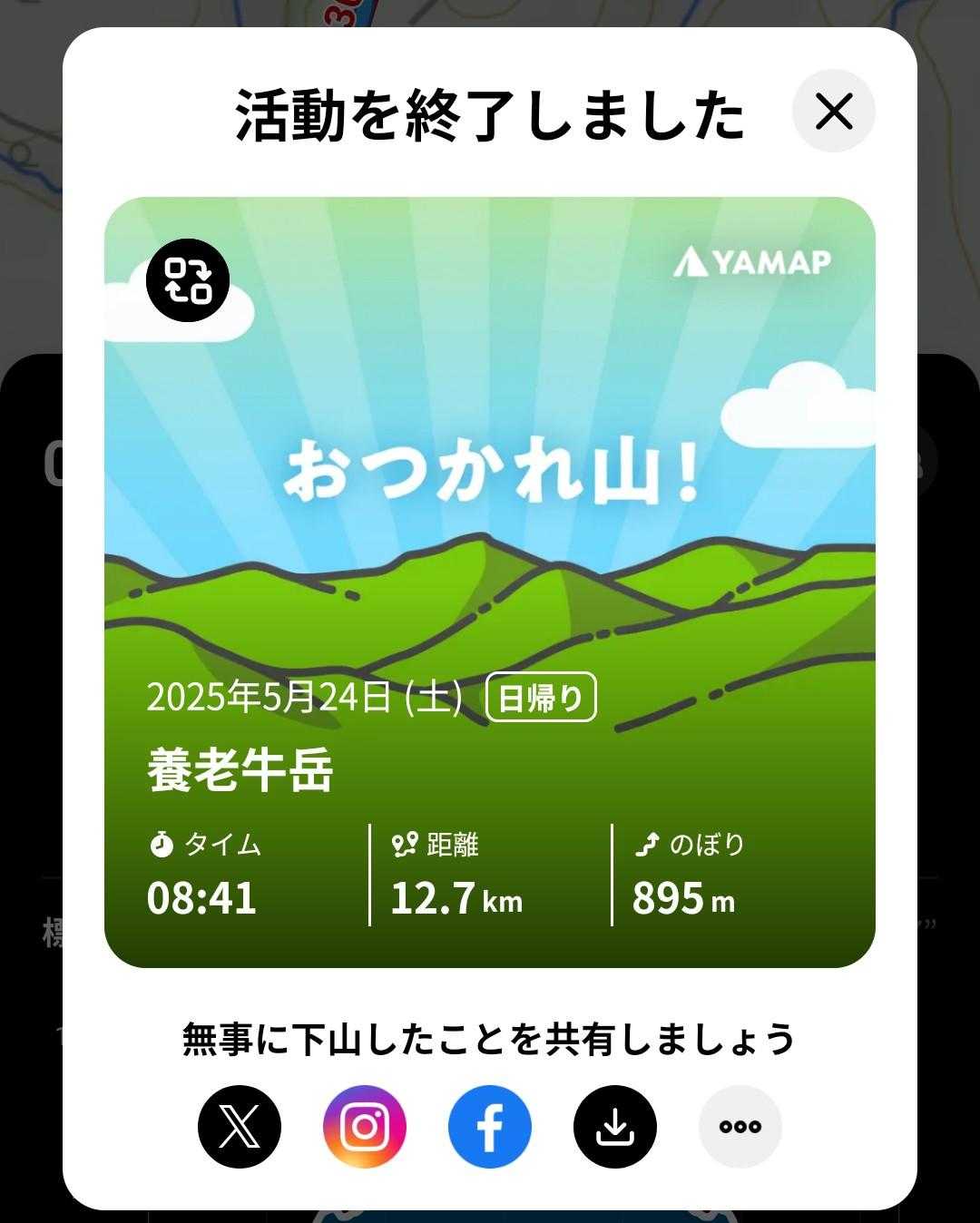Switch the share card design

pos(188,280)
